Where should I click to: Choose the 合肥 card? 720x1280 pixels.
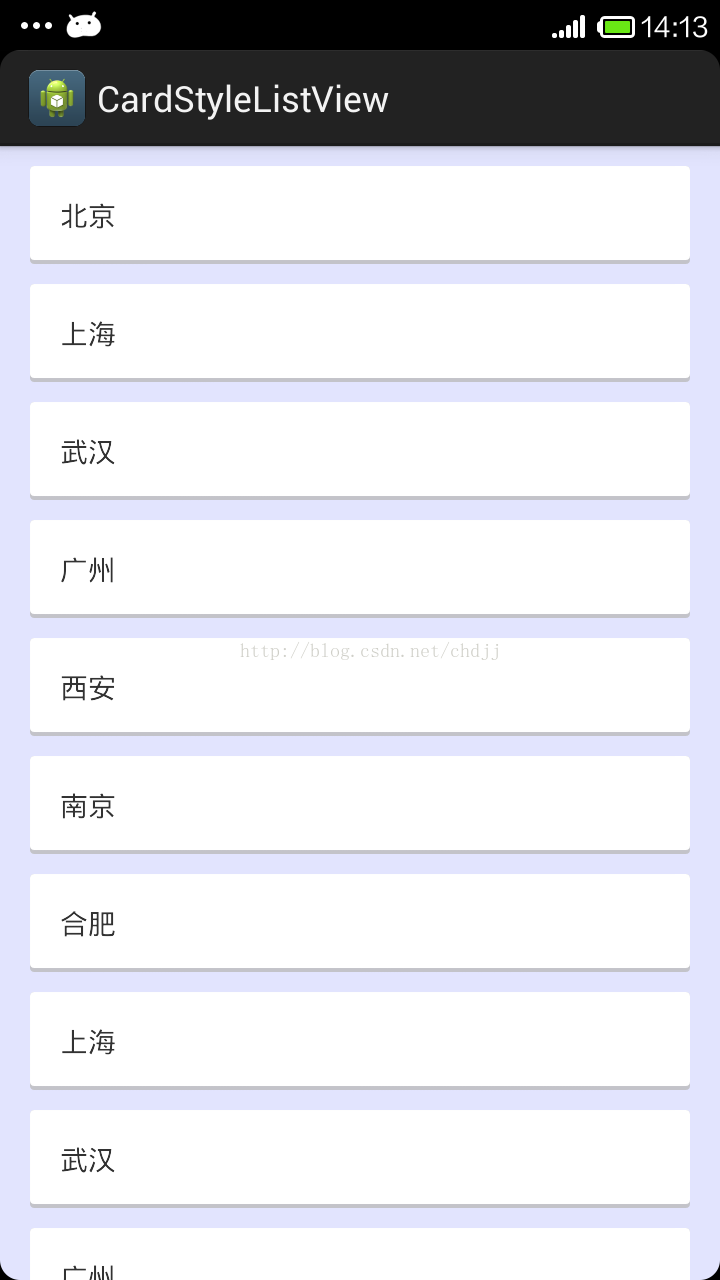click(360, 922)
